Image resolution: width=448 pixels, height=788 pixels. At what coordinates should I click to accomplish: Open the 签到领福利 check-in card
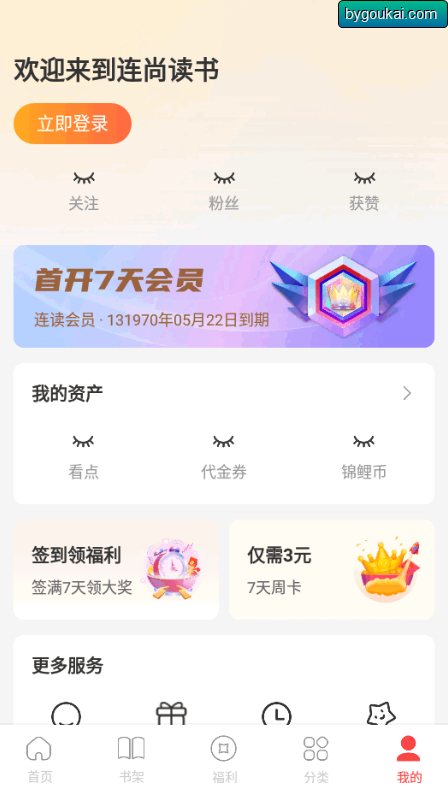point(116,570)
